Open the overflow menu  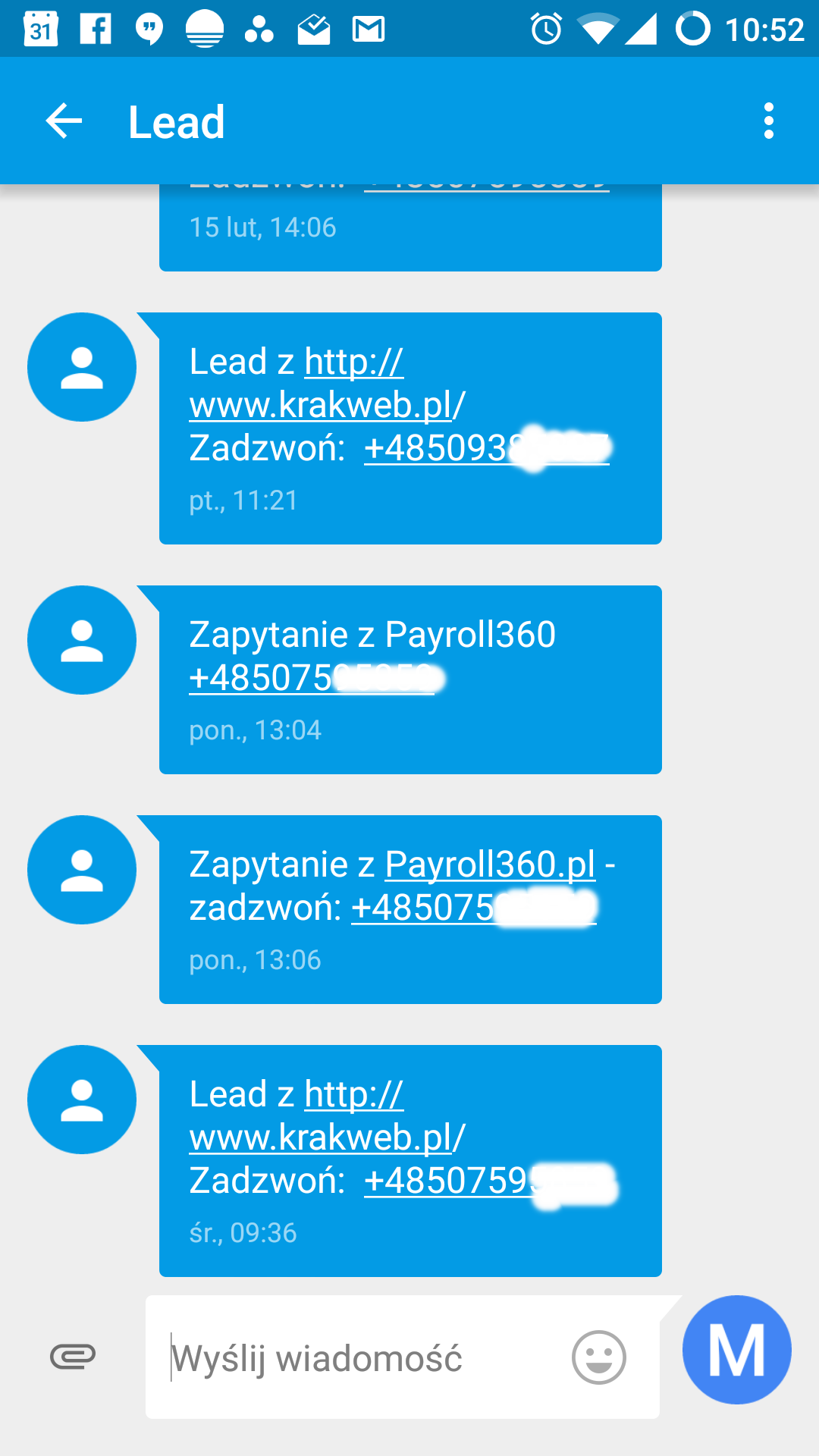769,121
